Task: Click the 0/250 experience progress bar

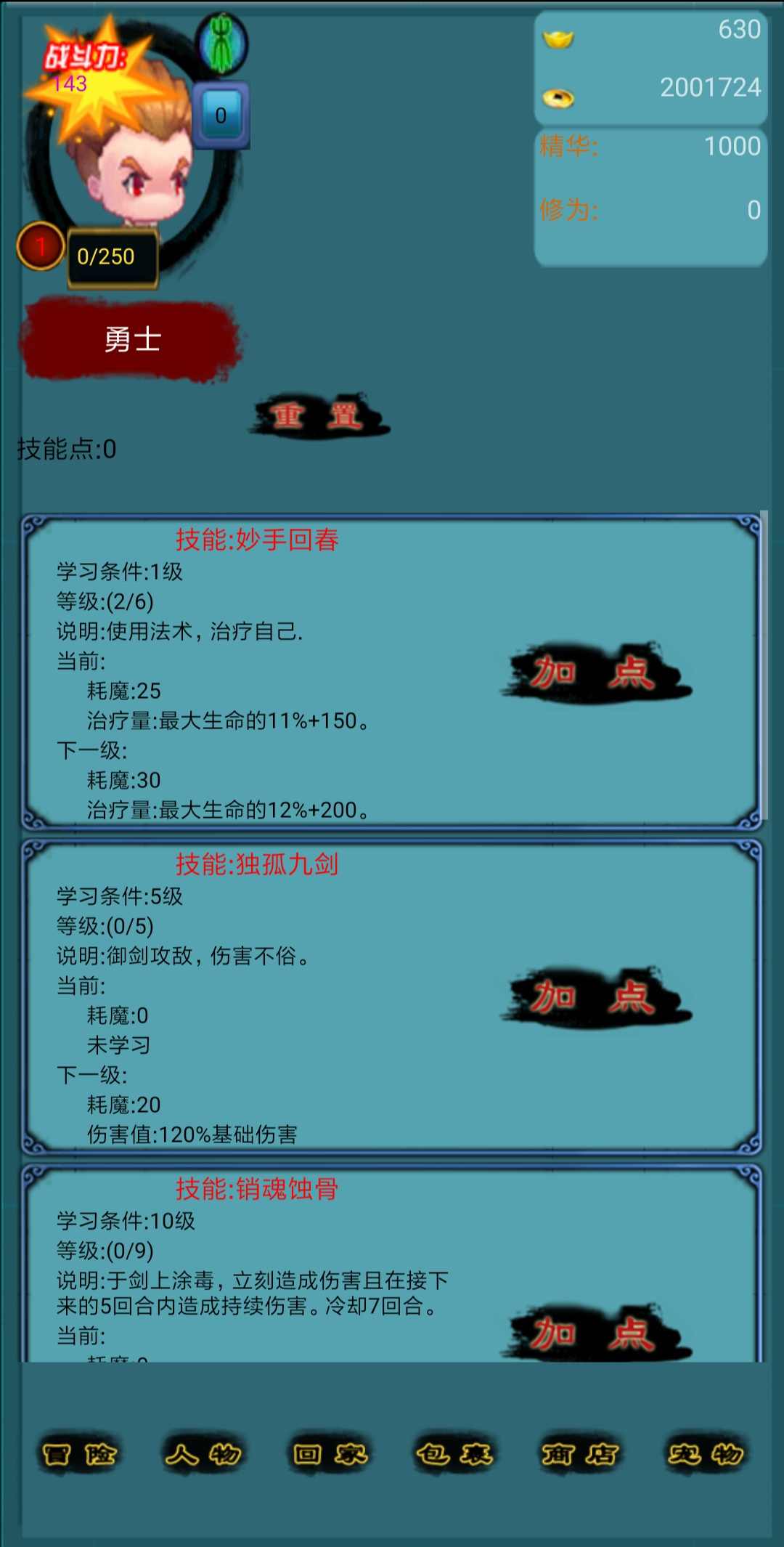Action: coord(113,256)
